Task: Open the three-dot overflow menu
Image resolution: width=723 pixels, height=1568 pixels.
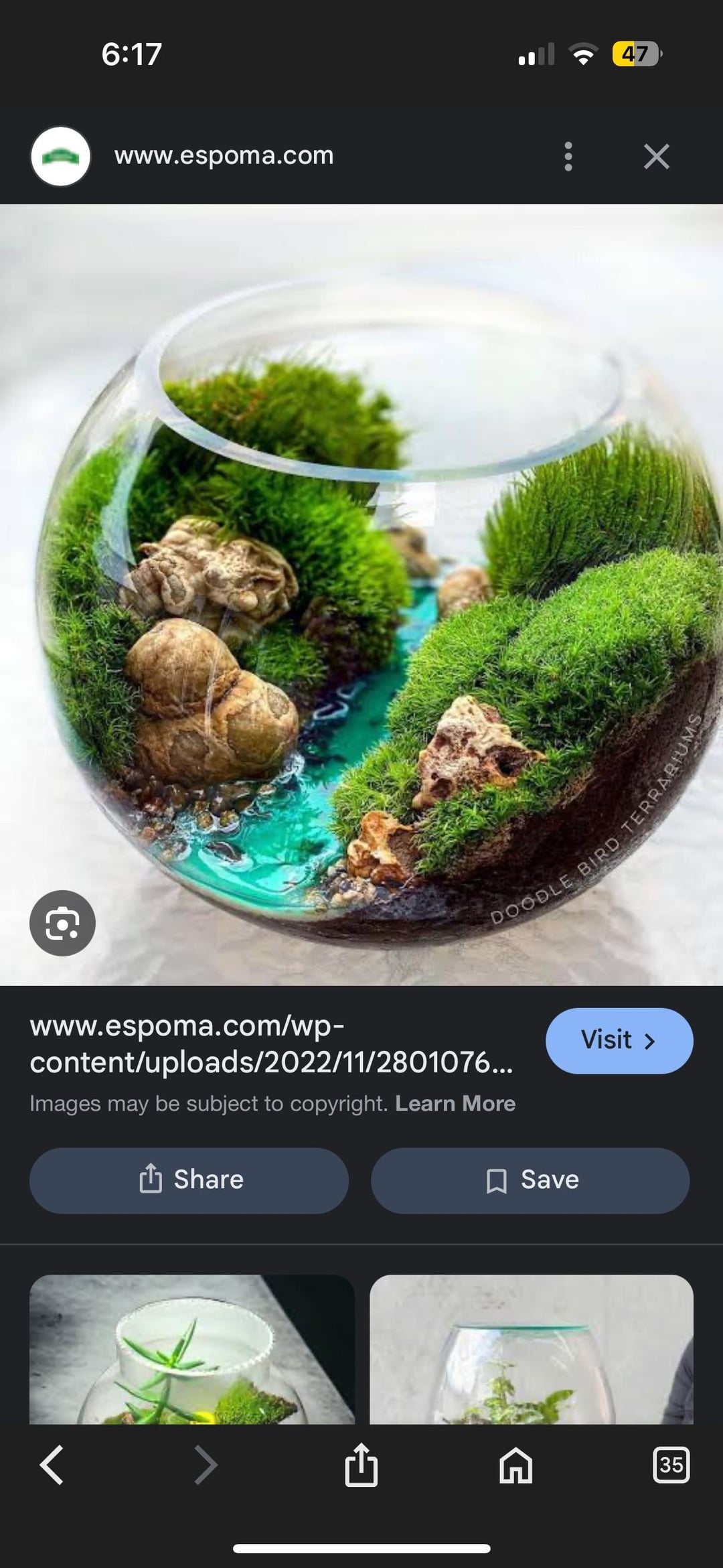Action: (568, 156)
